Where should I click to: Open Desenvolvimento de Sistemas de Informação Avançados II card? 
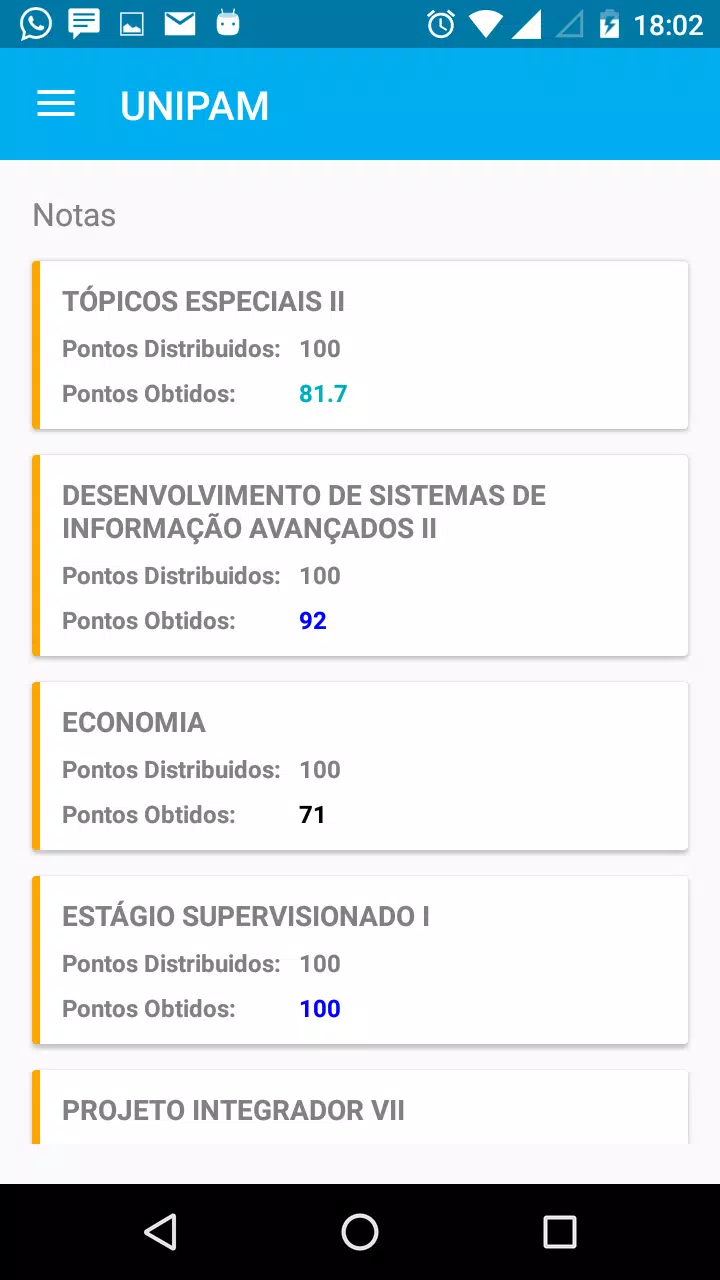[x=360, y=556]
